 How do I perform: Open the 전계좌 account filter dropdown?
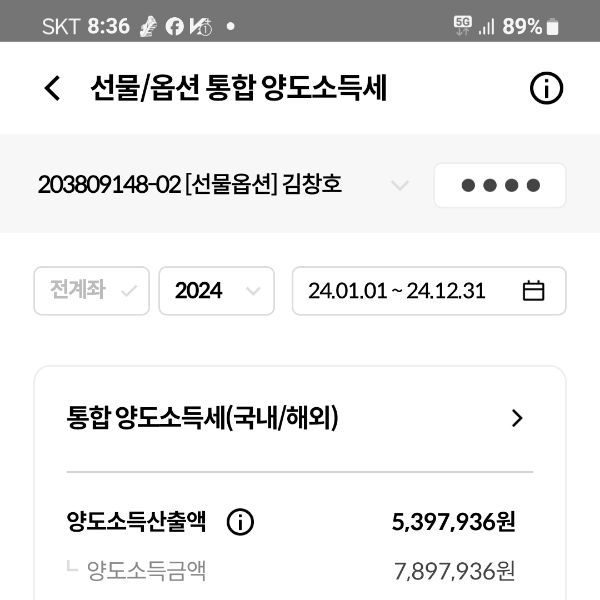pyautogui.click(x=91, y=291)
